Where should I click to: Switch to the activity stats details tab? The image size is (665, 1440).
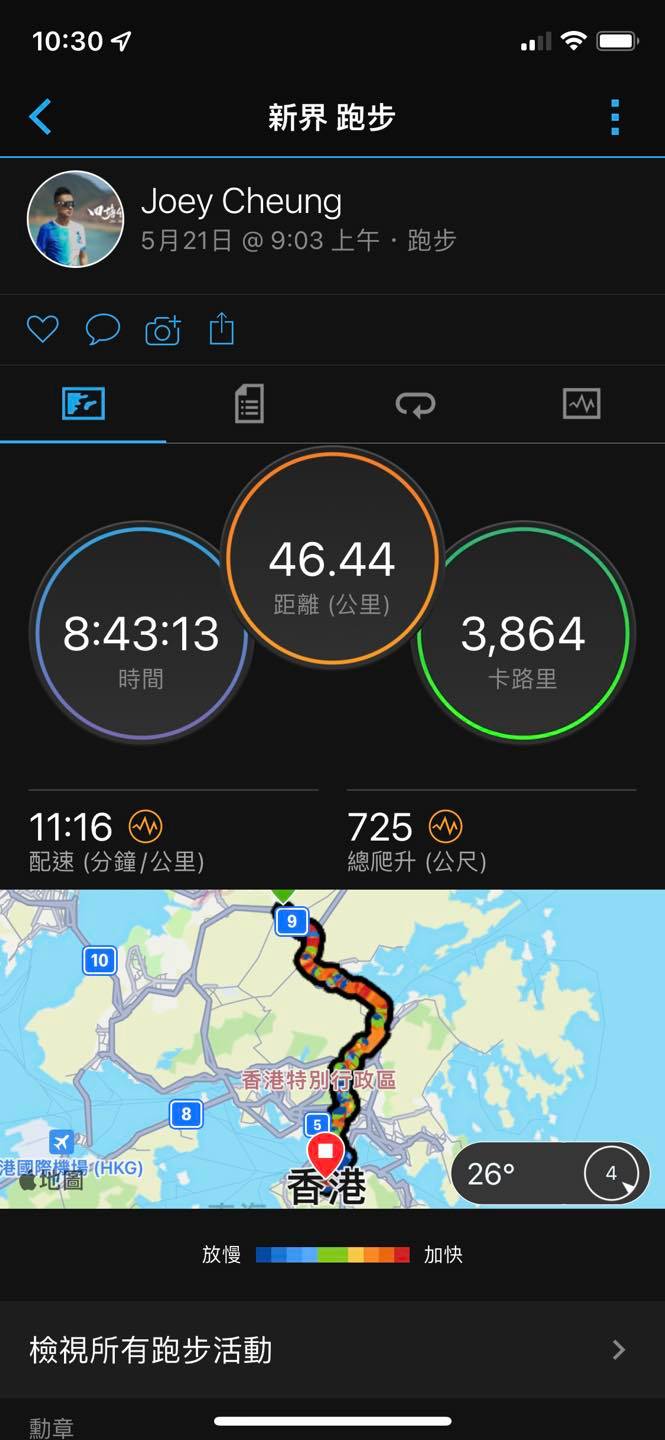(249, 405)
